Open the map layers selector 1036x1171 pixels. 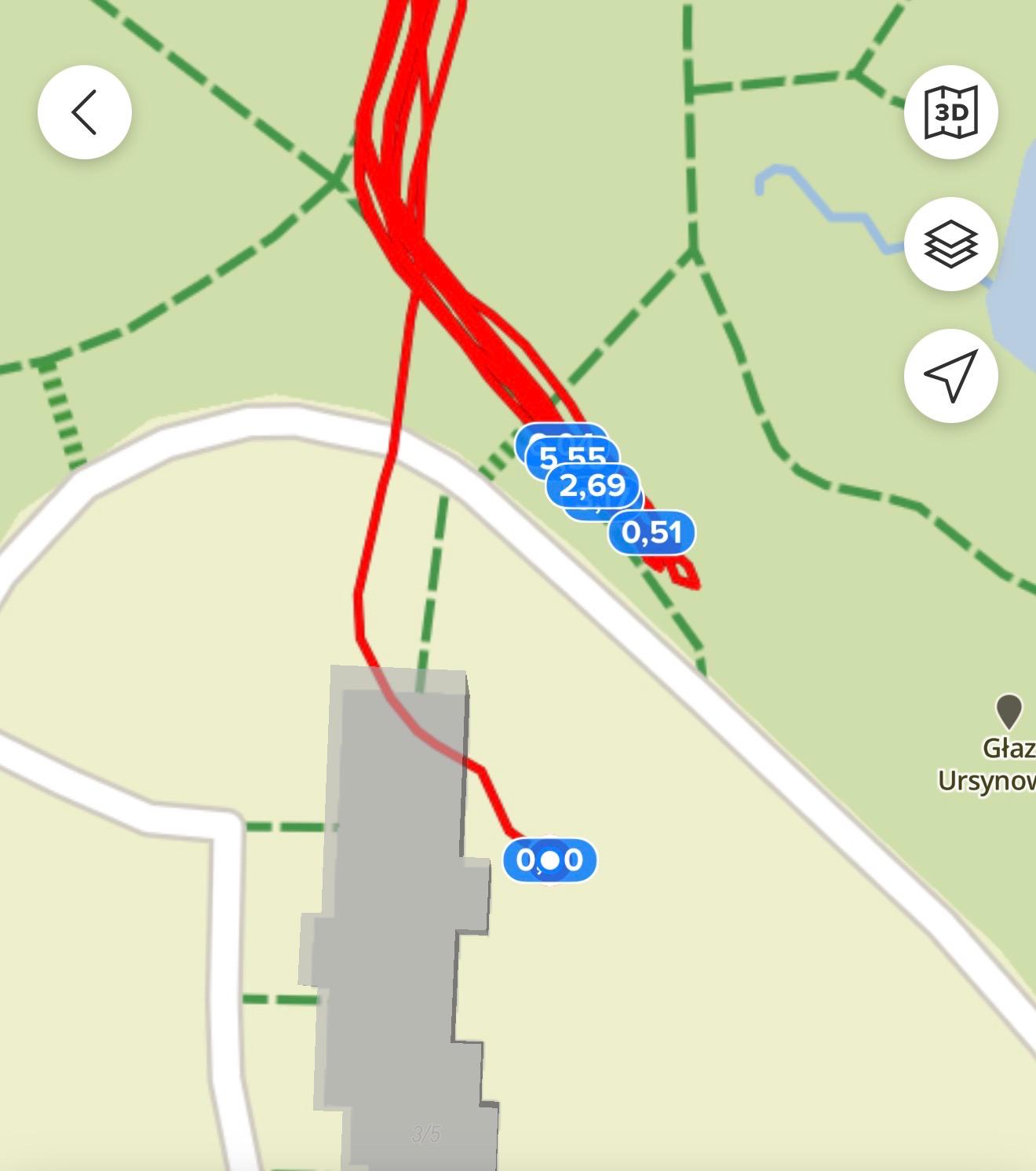[950, 244]
